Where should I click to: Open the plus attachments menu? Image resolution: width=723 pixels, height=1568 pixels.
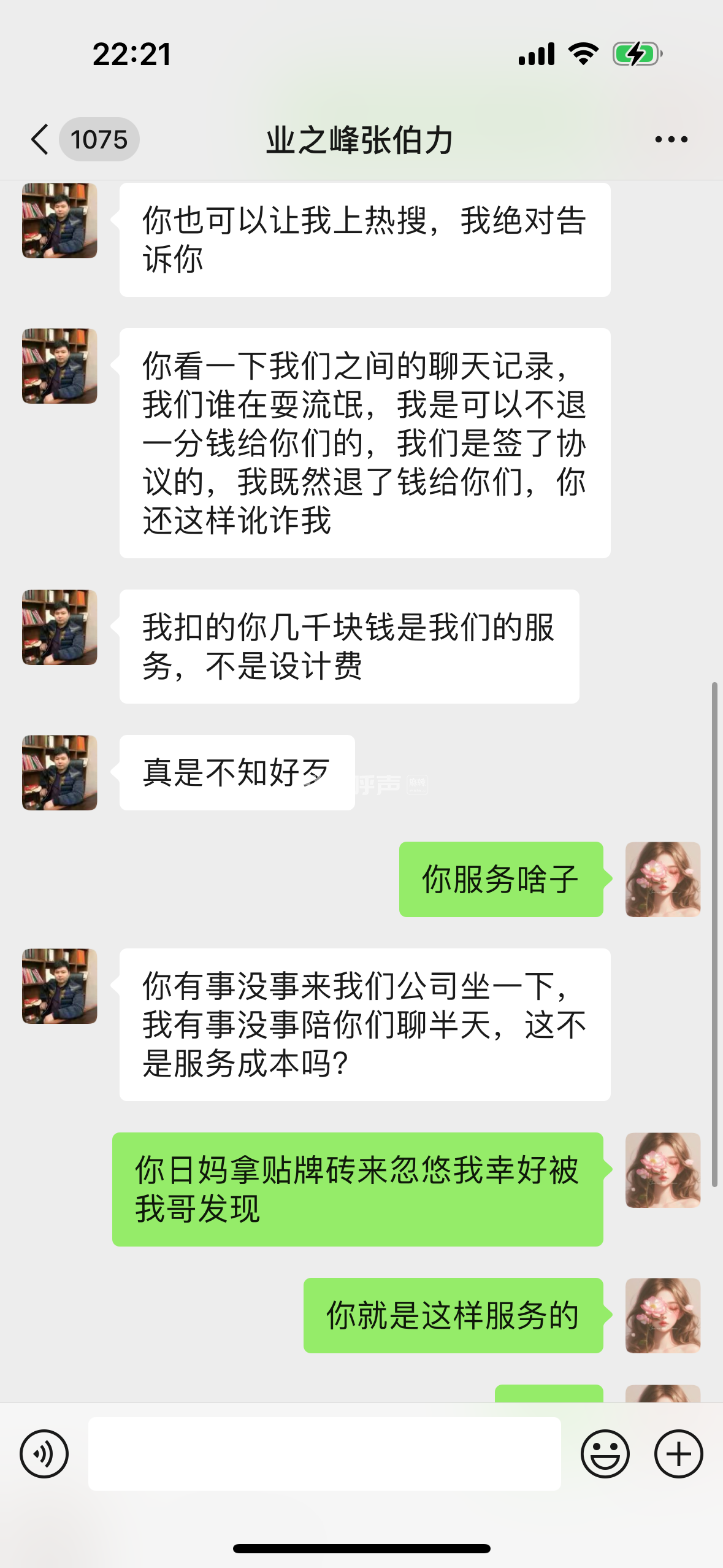678,1453
